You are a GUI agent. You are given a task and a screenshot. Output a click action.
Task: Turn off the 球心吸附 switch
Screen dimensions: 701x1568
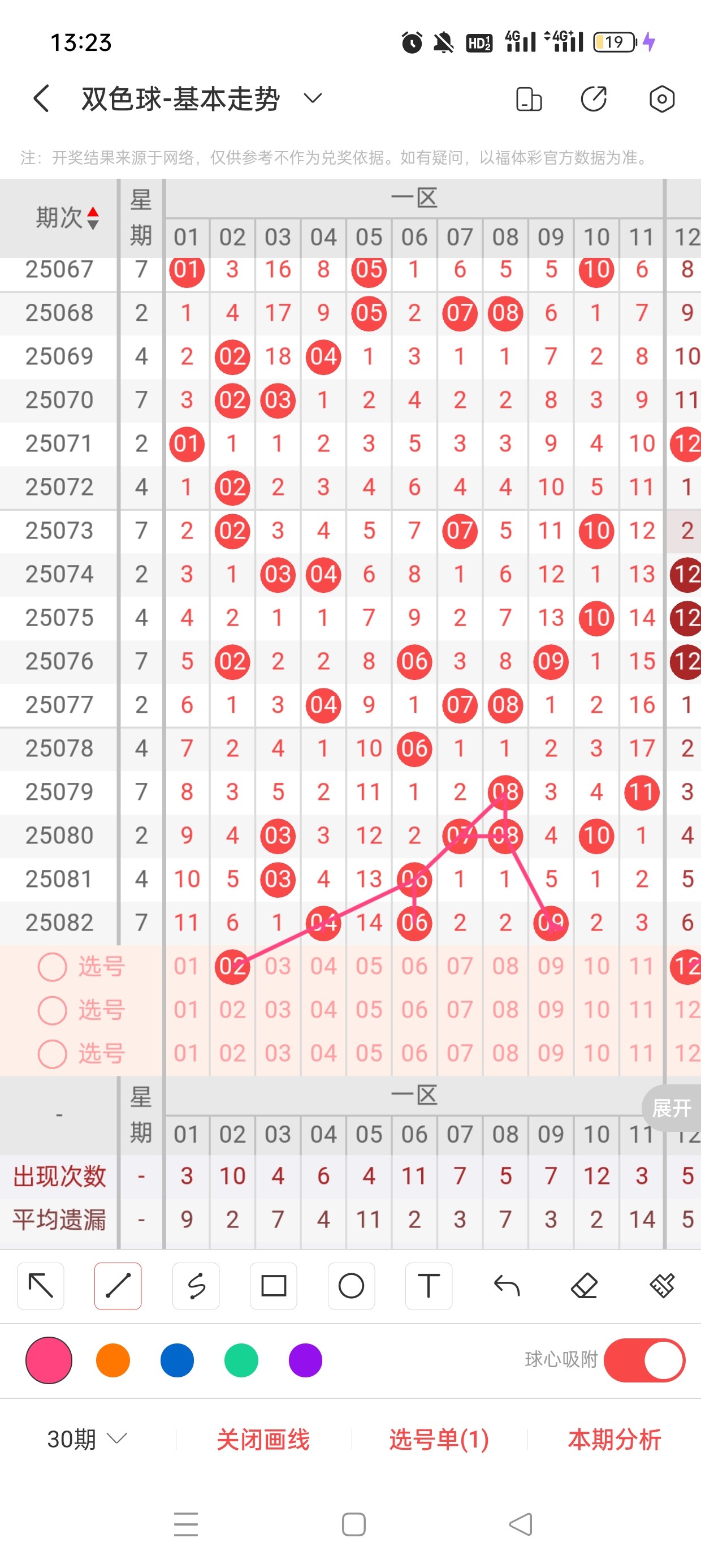644,1360
